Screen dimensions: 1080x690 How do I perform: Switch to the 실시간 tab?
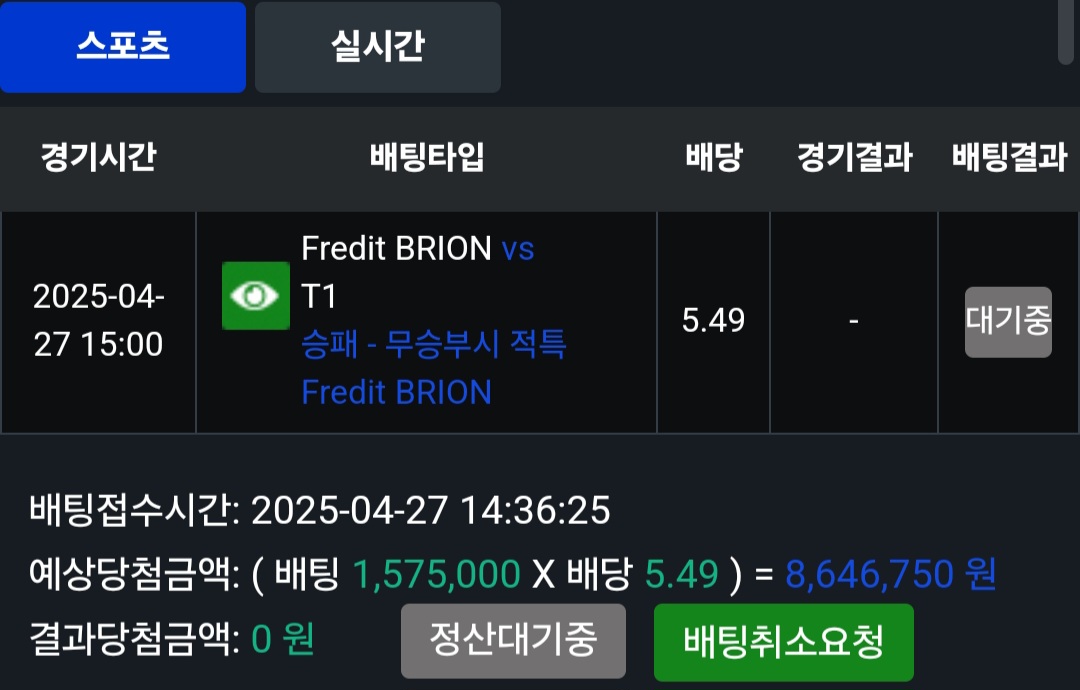click(377, 47)
